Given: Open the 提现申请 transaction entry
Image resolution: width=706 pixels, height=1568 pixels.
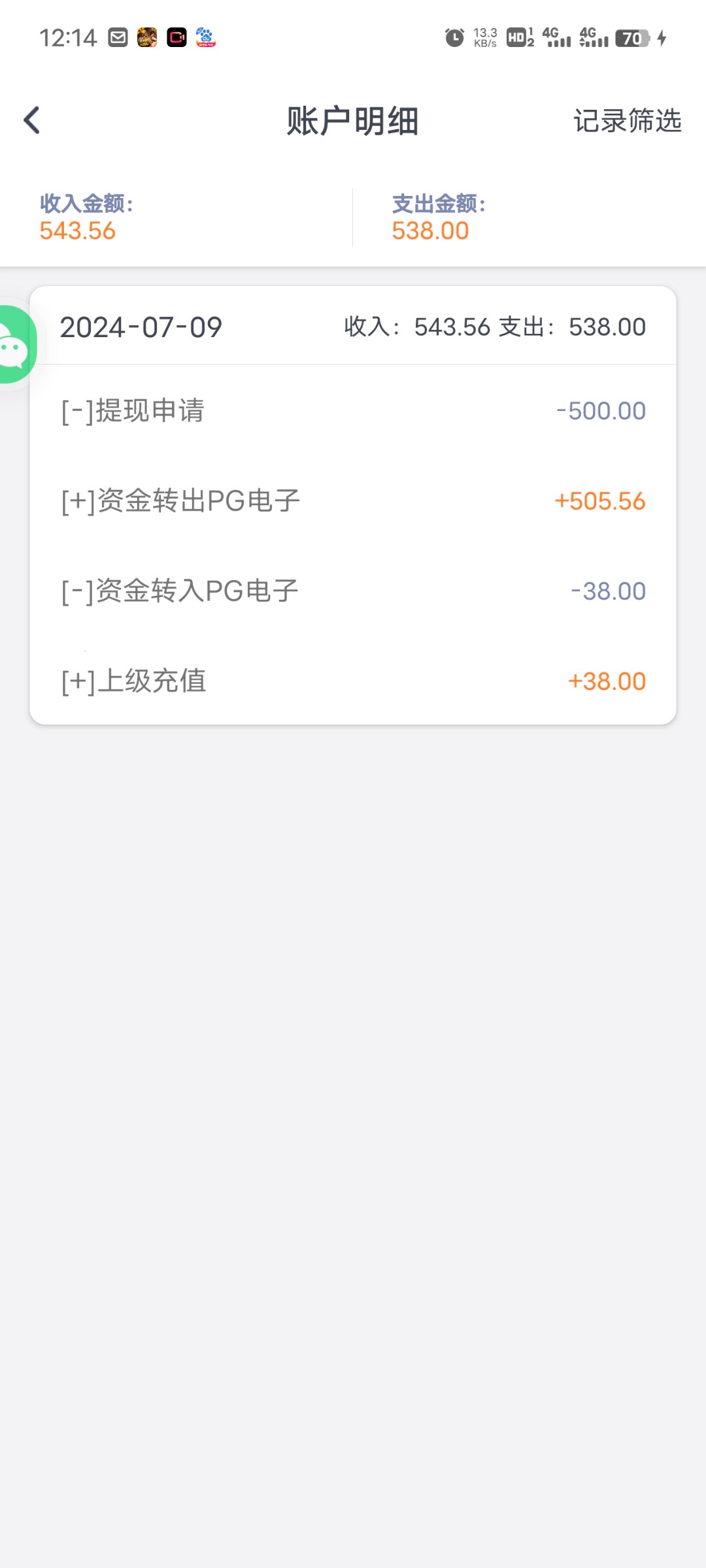Looking at the screenshot, I should point(353,411).
